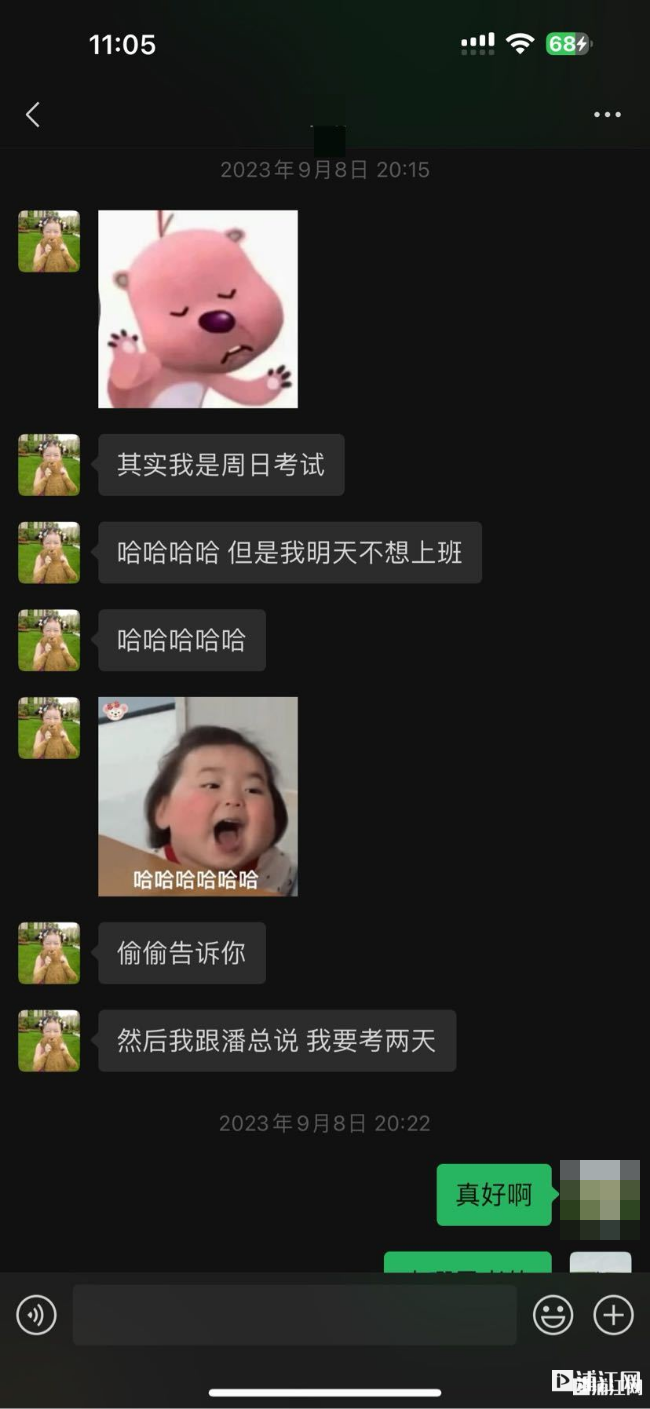
Task: Open your own avatar beside 真好啊
Action: [x=599, y=1199]
